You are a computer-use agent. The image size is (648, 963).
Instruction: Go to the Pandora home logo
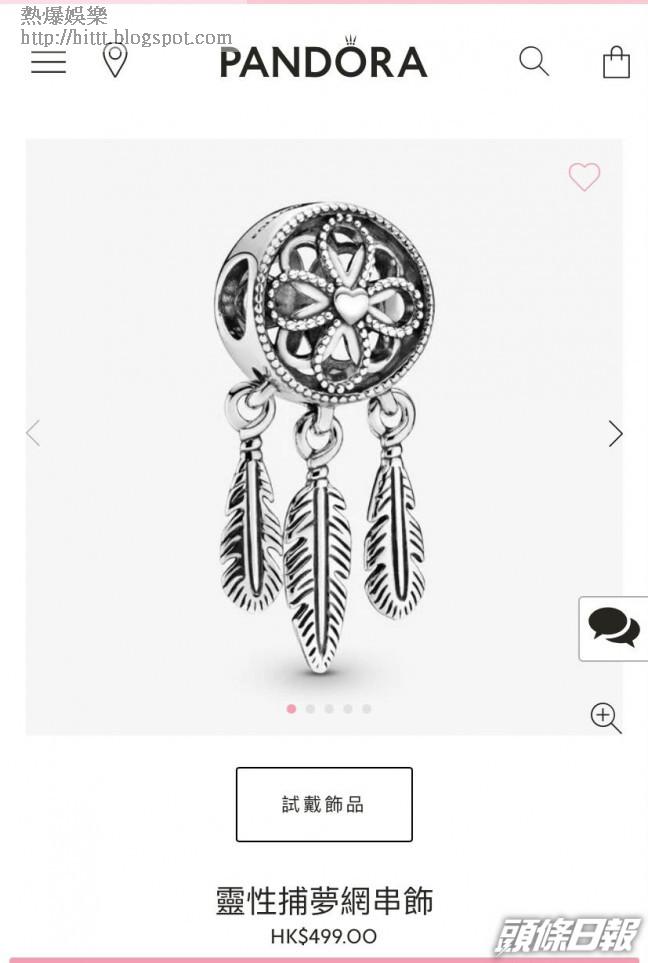[x=323, y=62]
